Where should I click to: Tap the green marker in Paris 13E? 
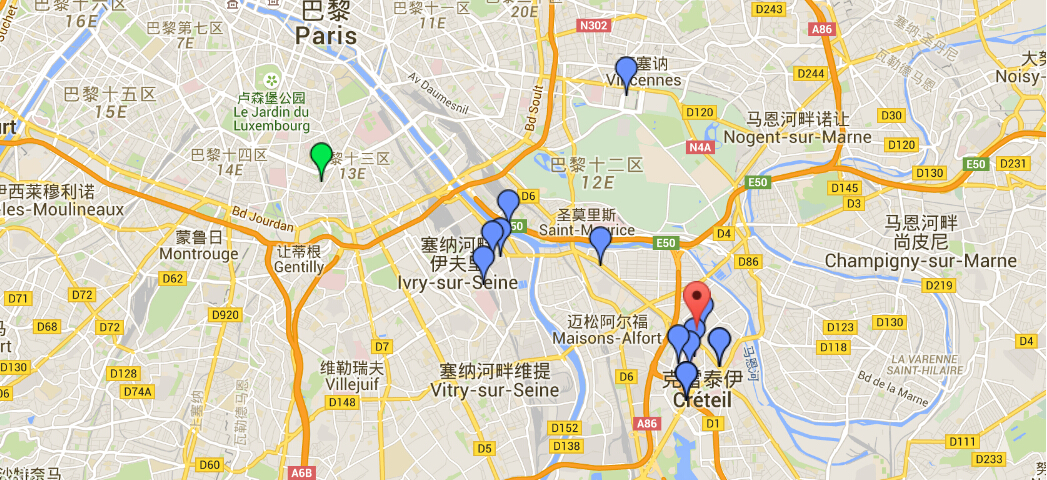click(321, 157)
